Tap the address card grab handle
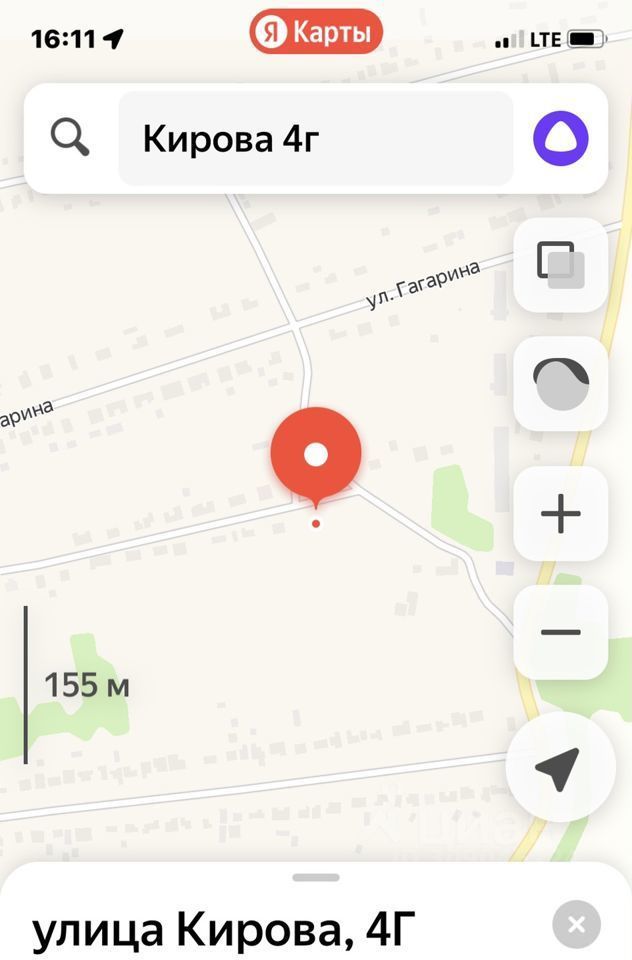This screenshot has width=632, height=960. click(x=316, y=878)
